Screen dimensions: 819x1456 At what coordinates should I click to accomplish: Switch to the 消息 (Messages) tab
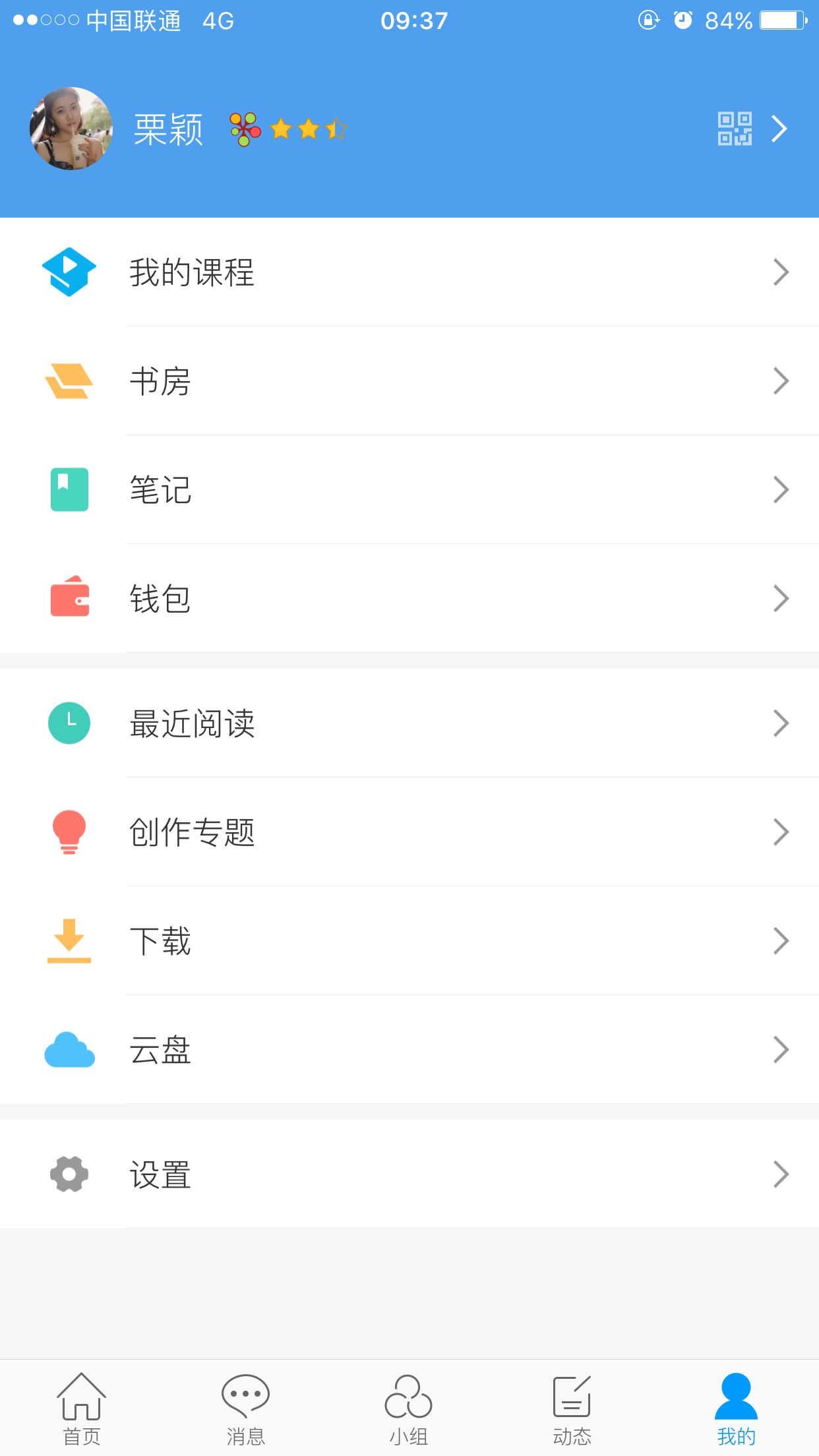(x=245, y=1409)
